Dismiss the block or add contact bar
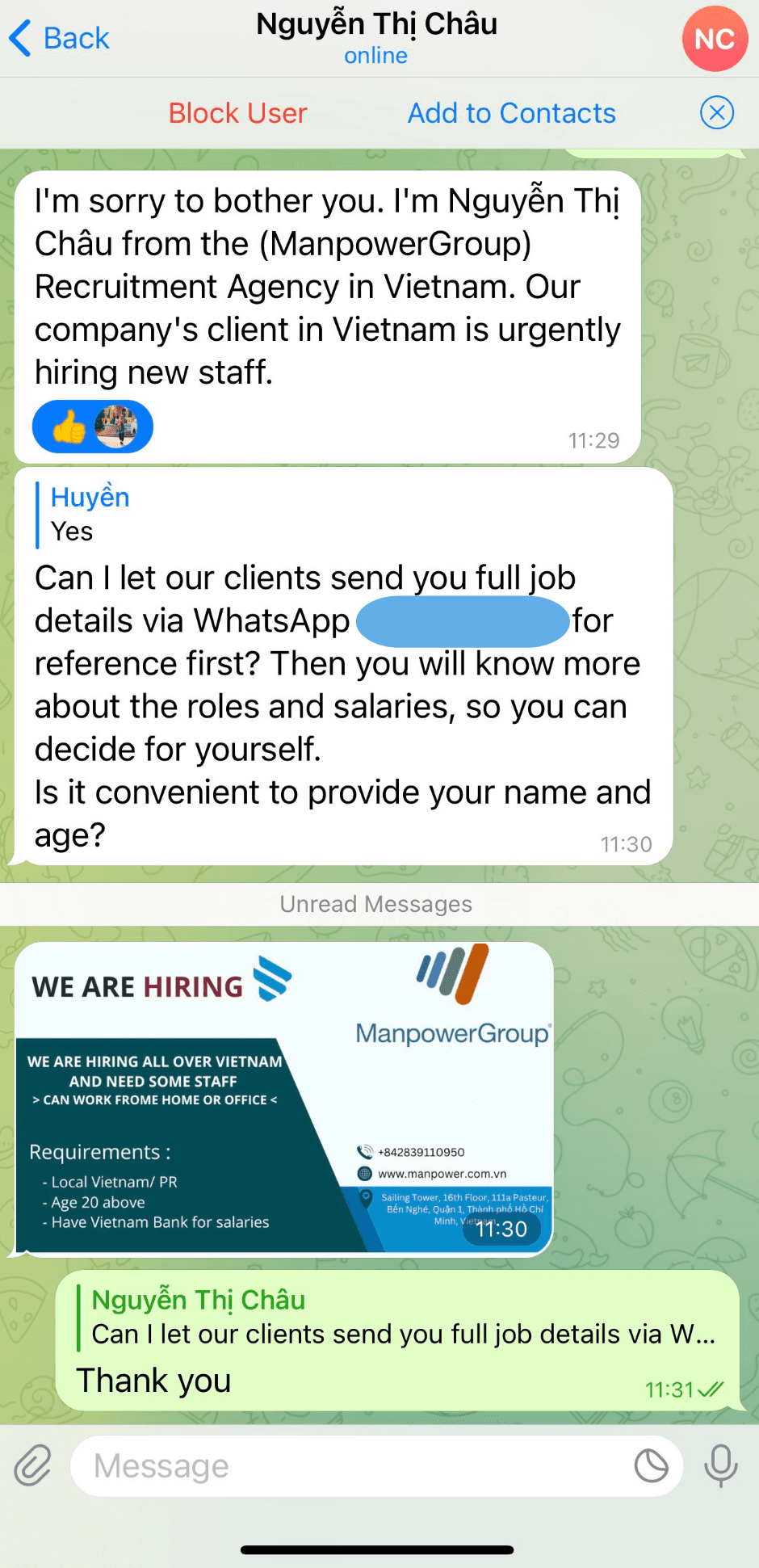Viewport: 759px width, 1568px height. (x=716, y=112)
